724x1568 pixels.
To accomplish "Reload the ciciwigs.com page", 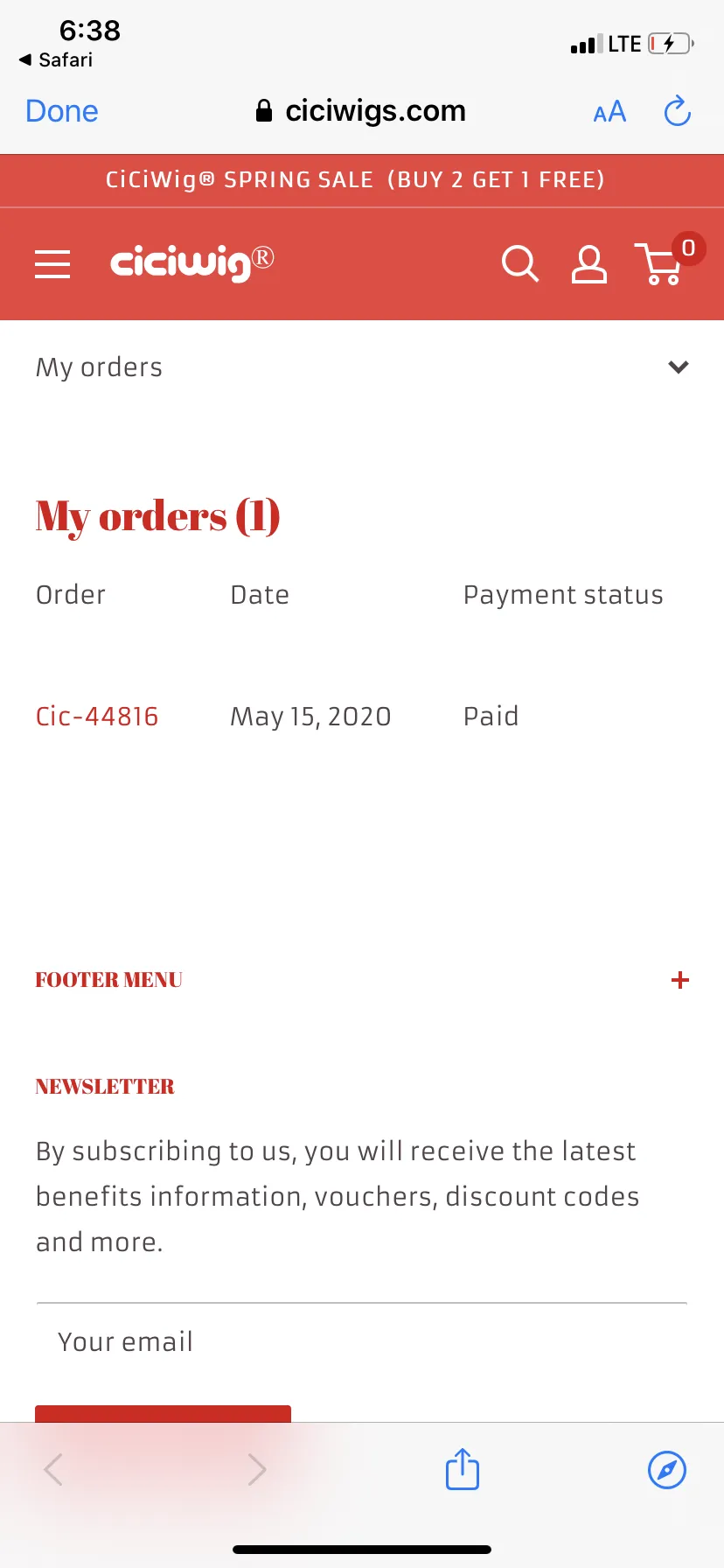I will click(x=678, y=111).
